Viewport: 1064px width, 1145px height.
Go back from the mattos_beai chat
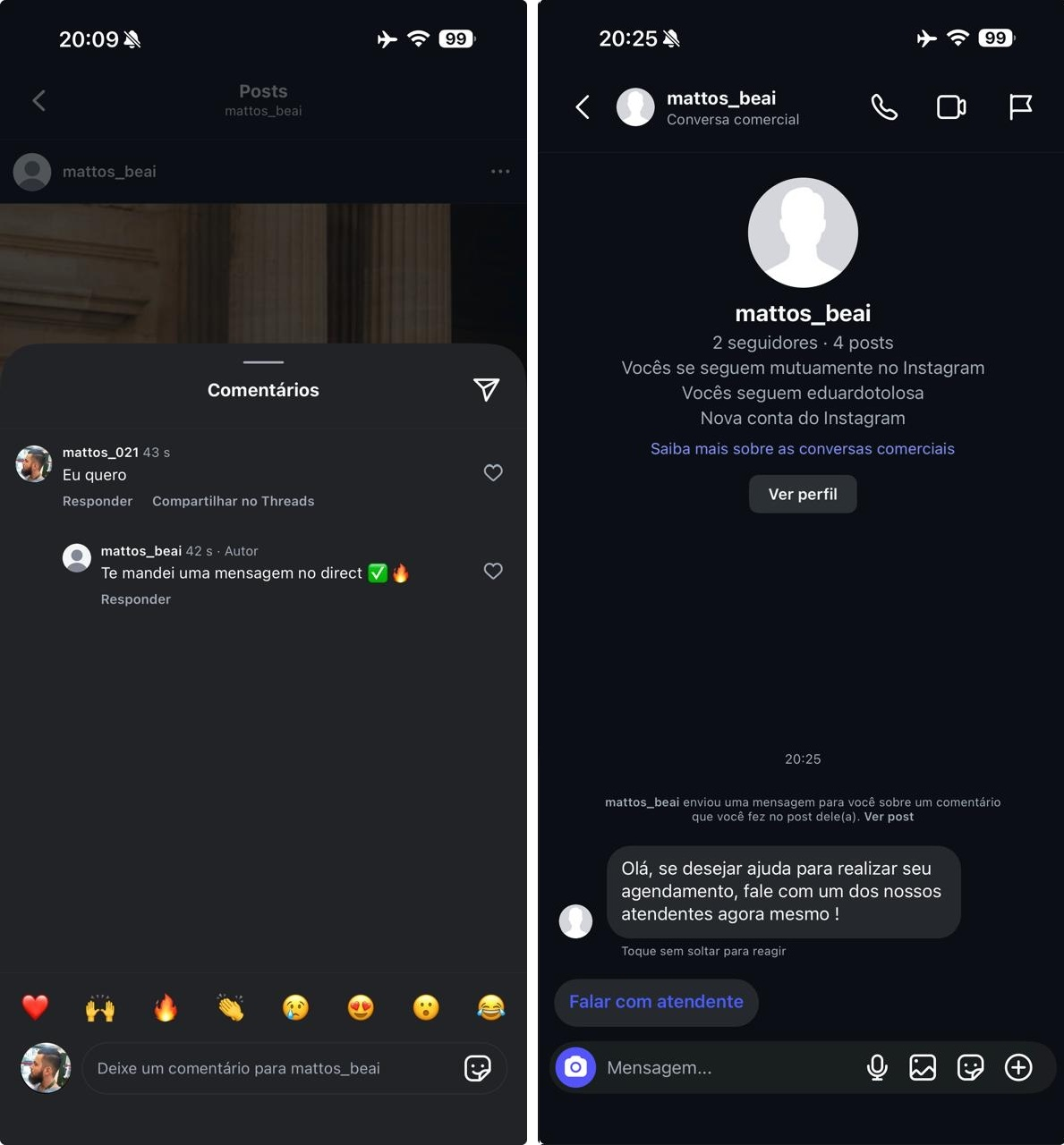pyautogui.click(x=583, y=107)
